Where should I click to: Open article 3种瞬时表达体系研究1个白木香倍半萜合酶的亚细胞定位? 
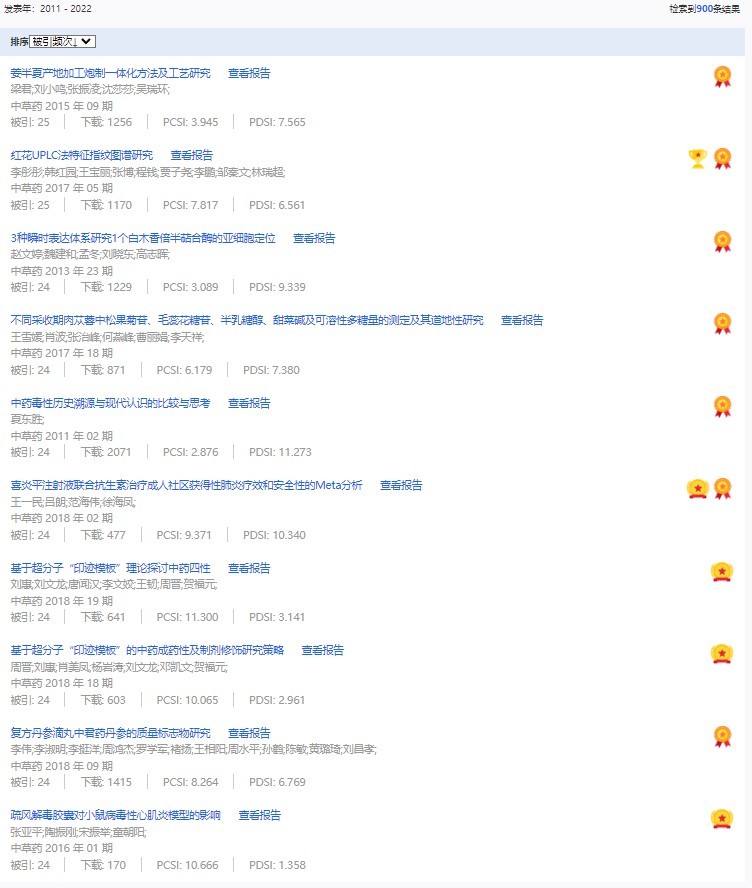pyautogui.click(x=143, y=238)
